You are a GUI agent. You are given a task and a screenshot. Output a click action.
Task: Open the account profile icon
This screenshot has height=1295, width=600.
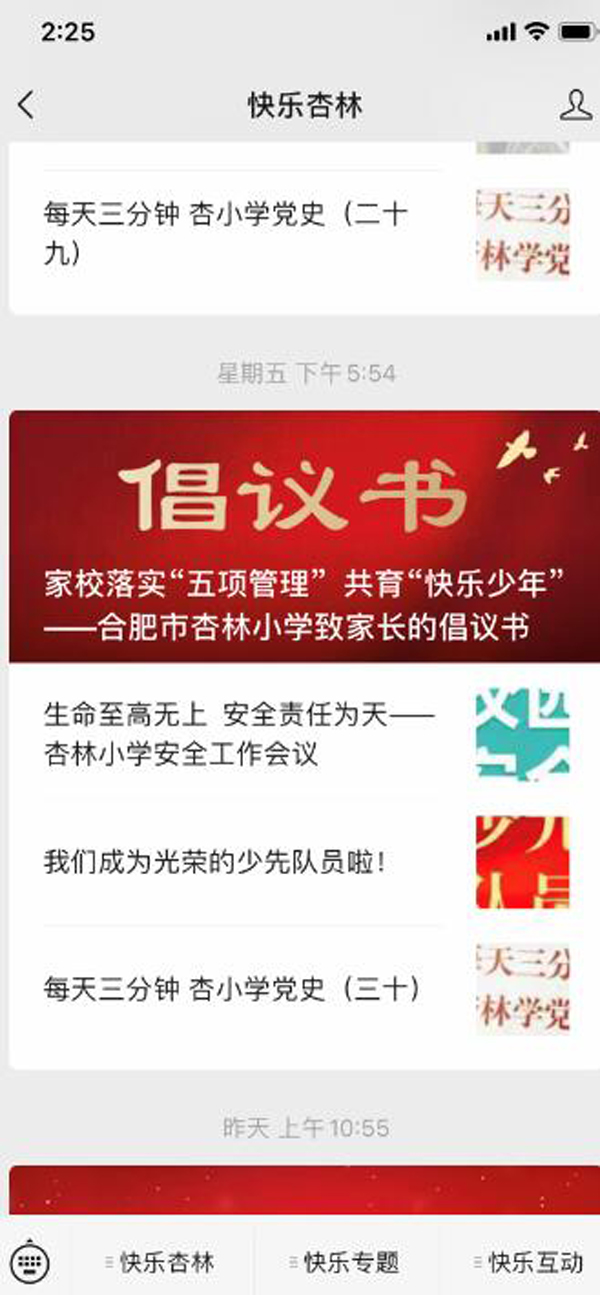[575, 105]
